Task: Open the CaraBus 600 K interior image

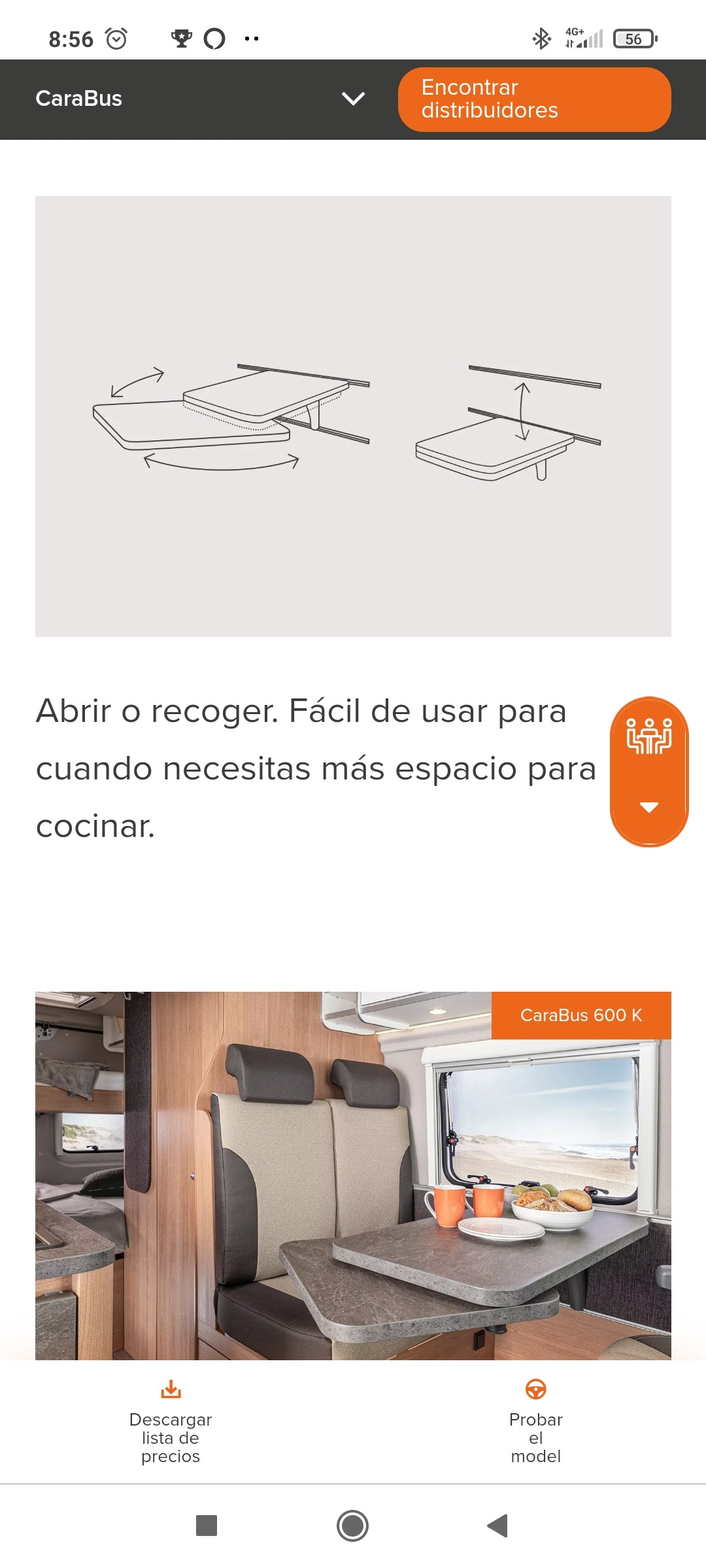Action: [353, 1176]
